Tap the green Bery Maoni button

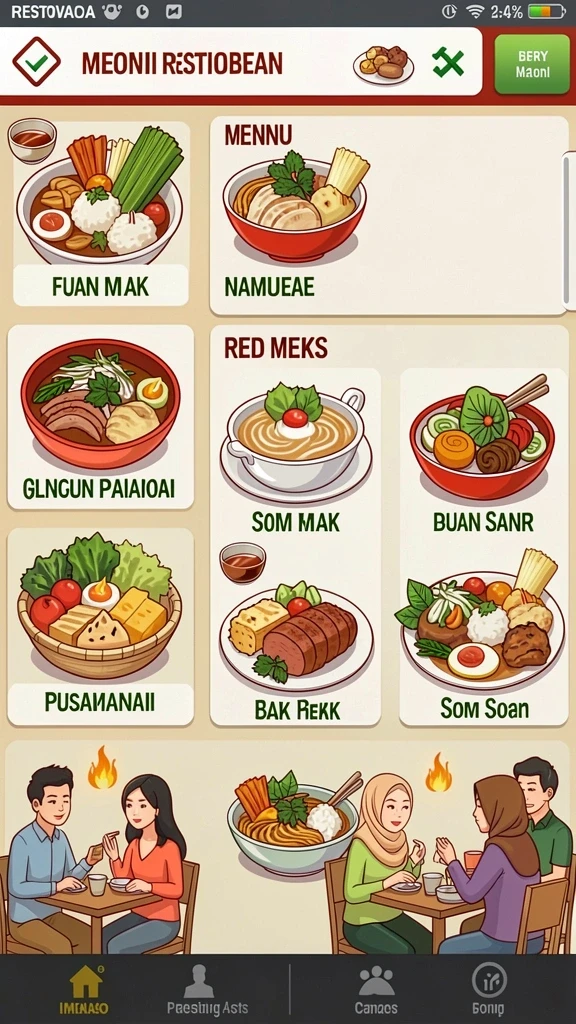pos(532,64)
